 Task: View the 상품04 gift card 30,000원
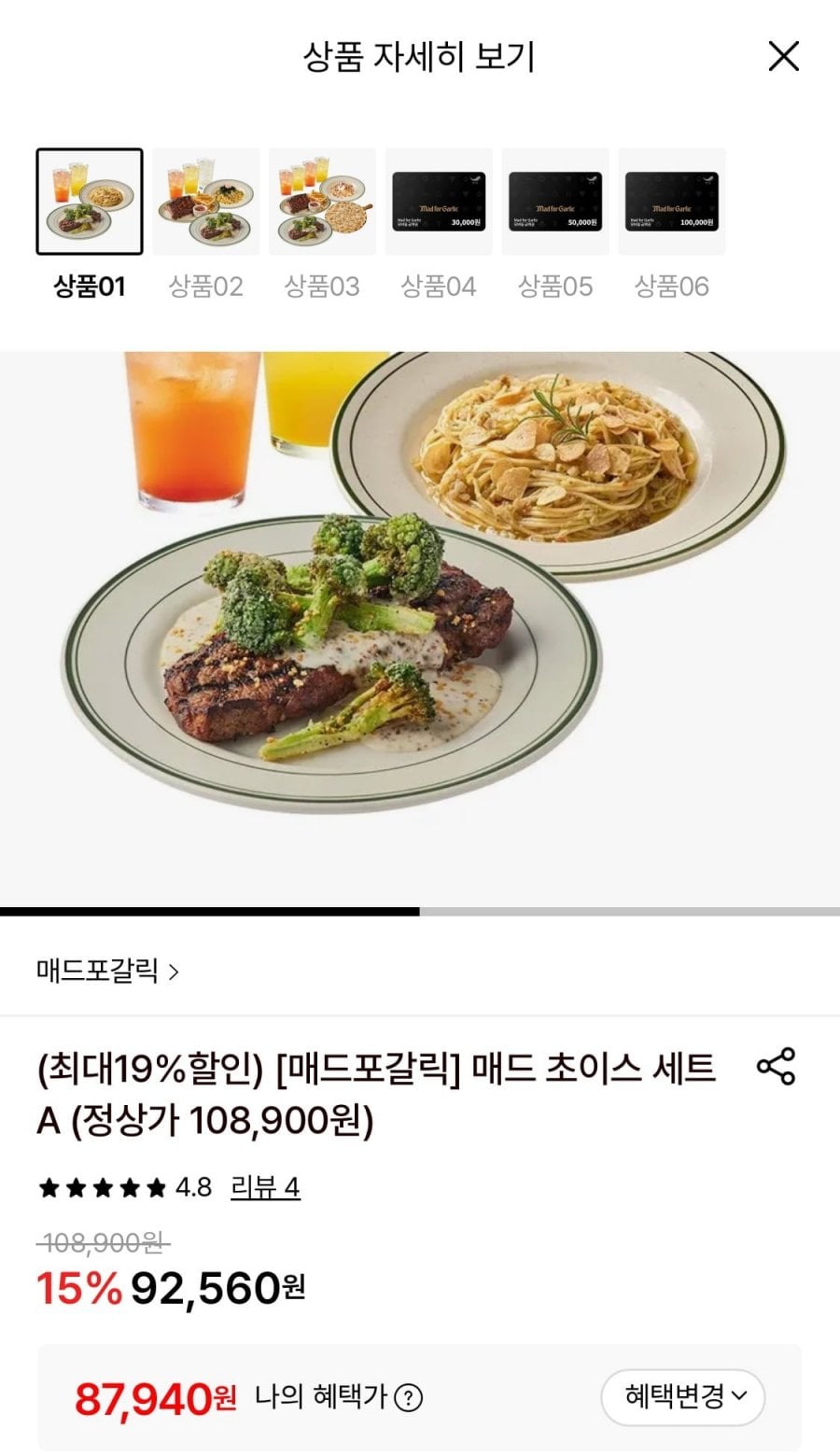[439, 202]
